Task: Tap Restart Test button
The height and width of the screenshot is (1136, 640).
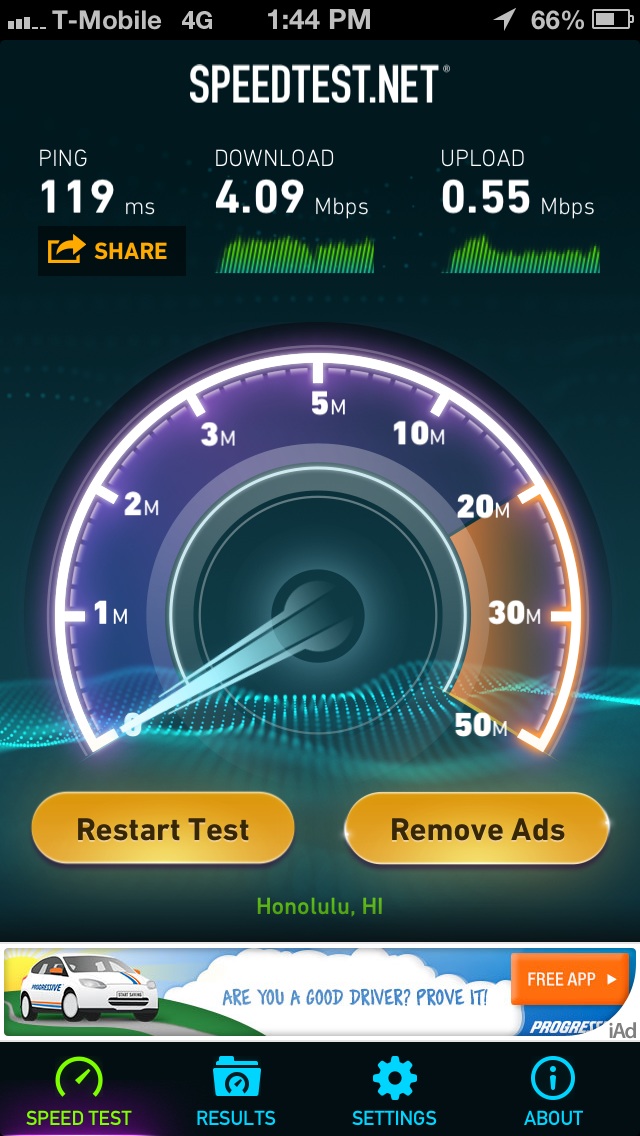Action: [x=163, y=829]
